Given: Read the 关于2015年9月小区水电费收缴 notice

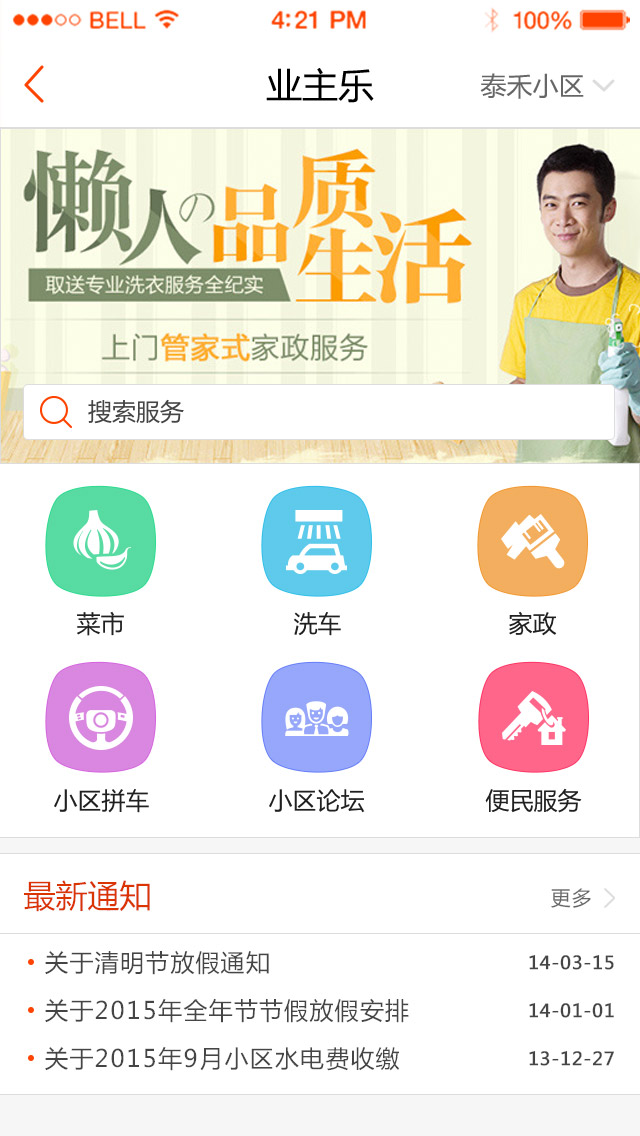Looking at the screenshot, I should (x=222, y=1058).
